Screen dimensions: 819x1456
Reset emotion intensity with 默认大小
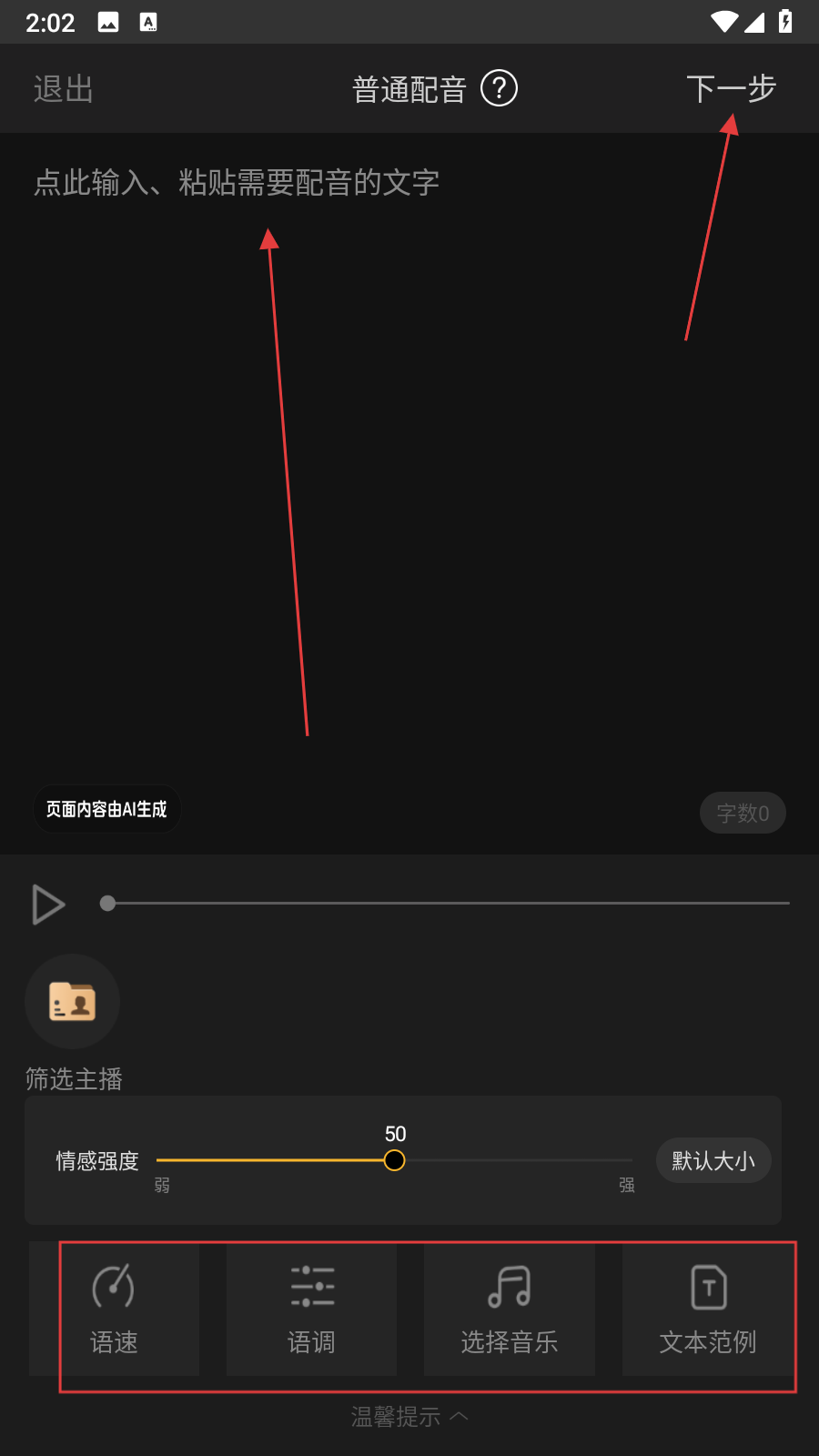(713, 1160)
